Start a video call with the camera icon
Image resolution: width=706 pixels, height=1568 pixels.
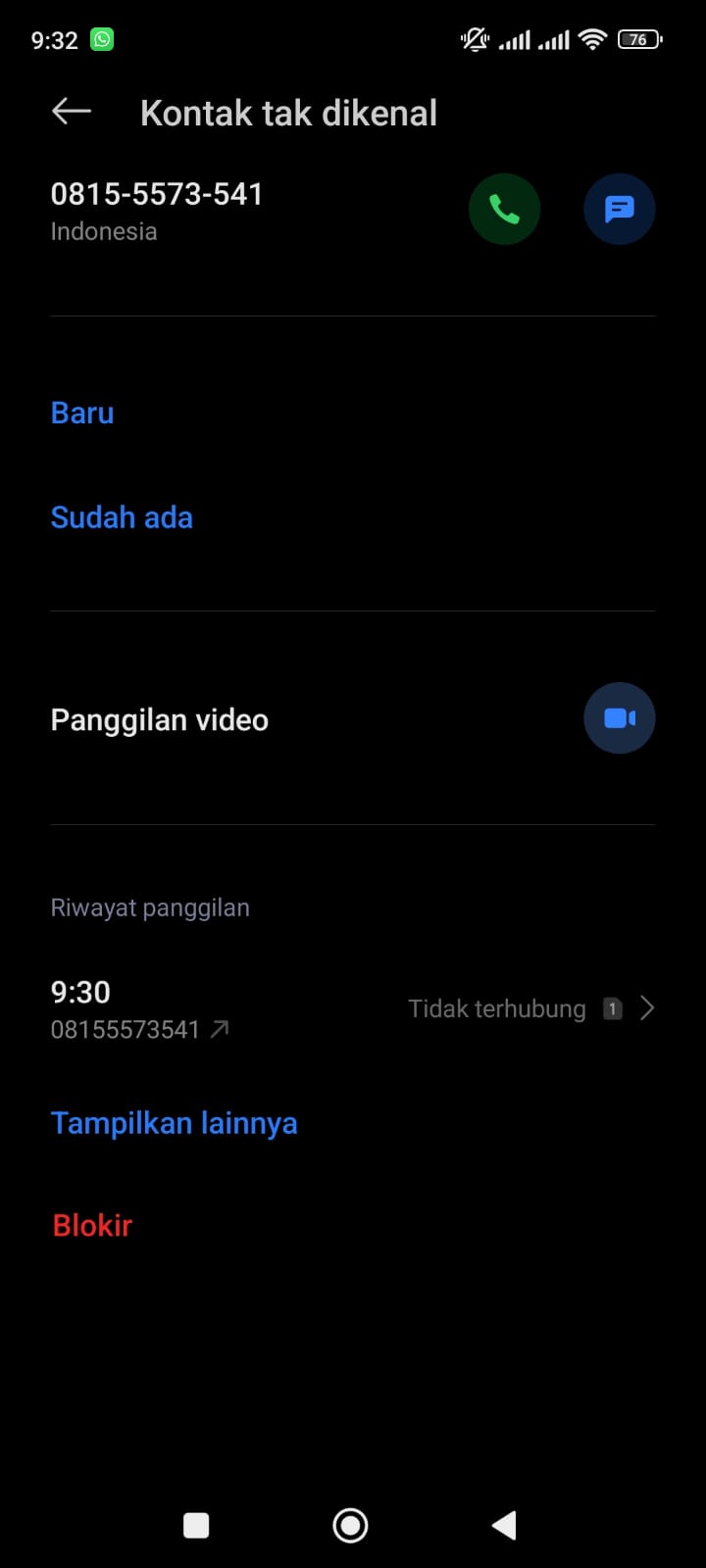[619, 717]
